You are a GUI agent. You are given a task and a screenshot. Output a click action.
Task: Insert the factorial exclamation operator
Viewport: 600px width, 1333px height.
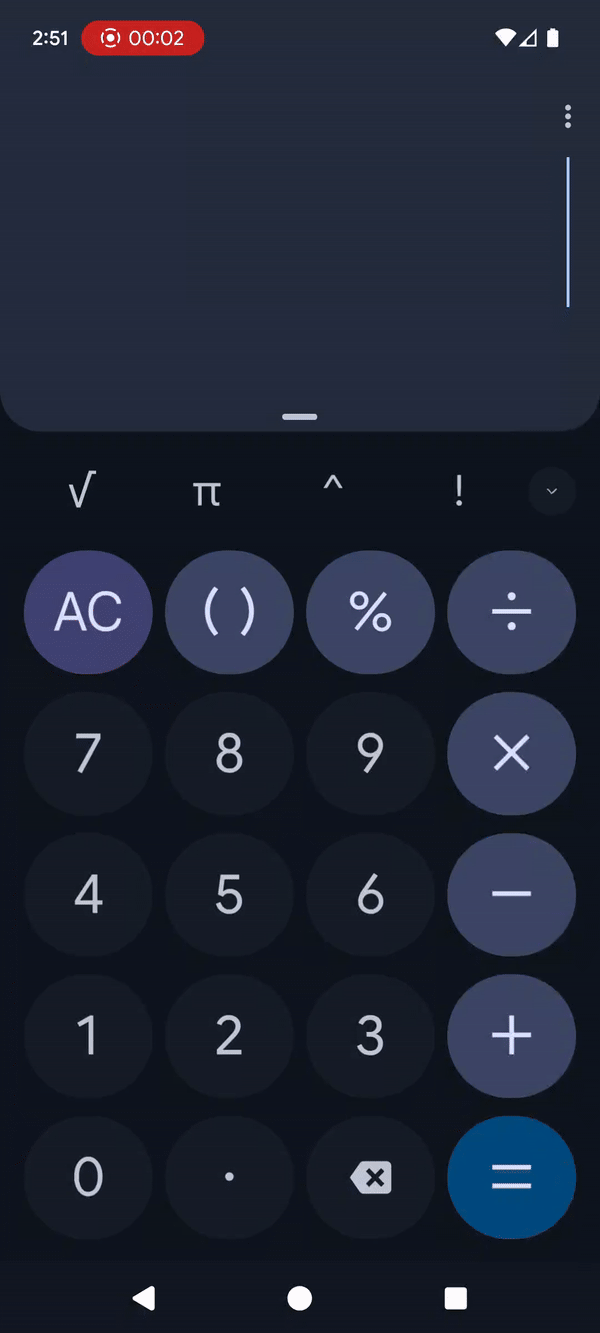[459, 491]
